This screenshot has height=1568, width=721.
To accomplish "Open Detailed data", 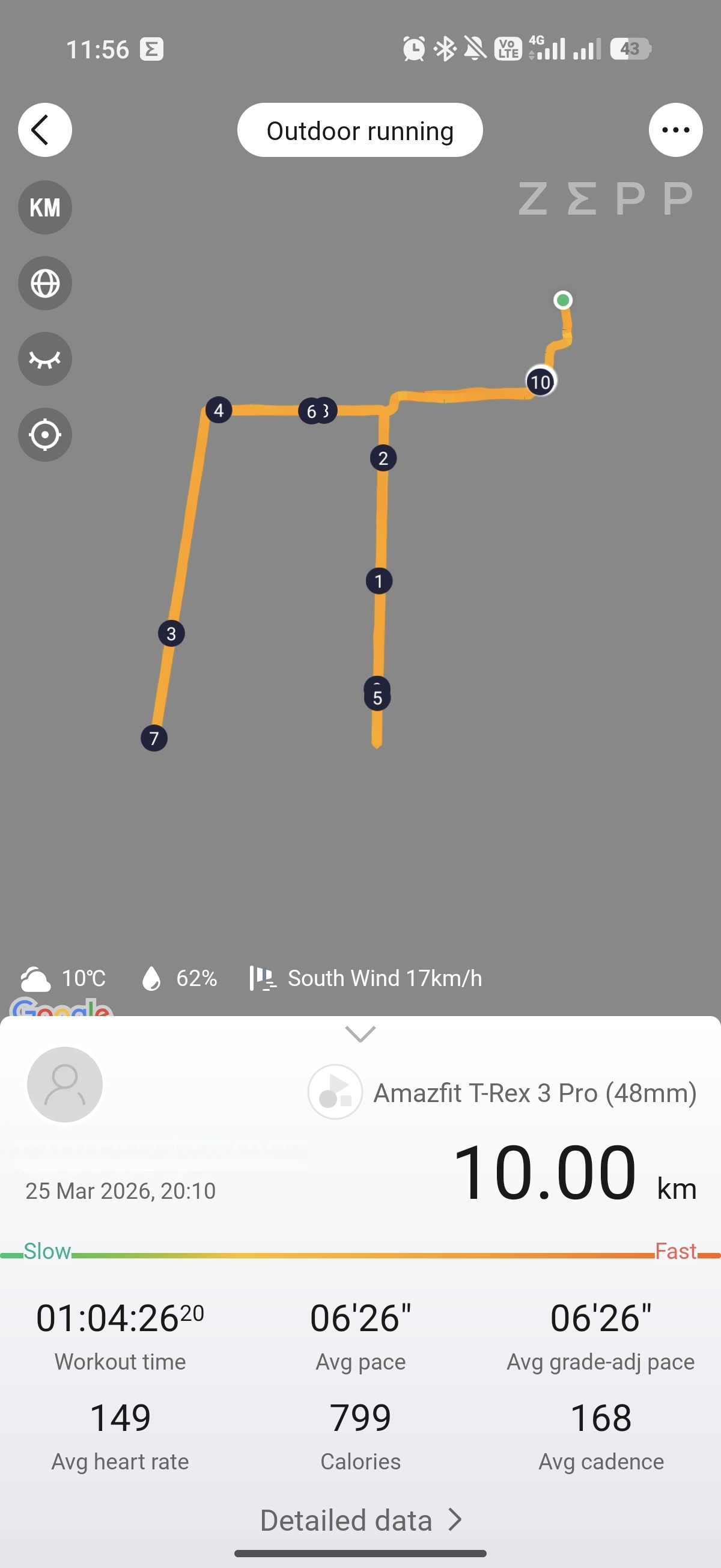I will tap(360, 1521).
